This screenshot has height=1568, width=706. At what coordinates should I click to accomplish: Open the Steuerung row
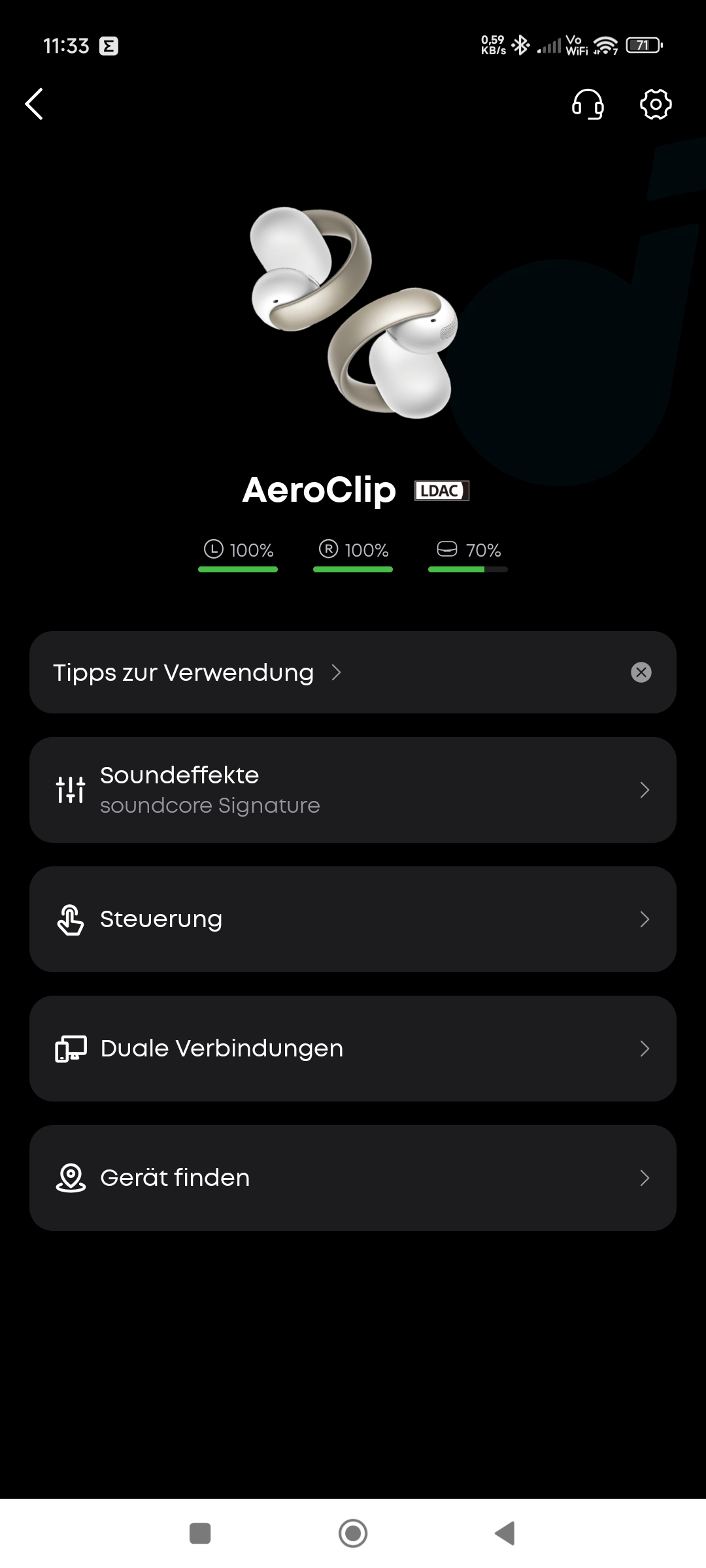(x=353, y=919)
